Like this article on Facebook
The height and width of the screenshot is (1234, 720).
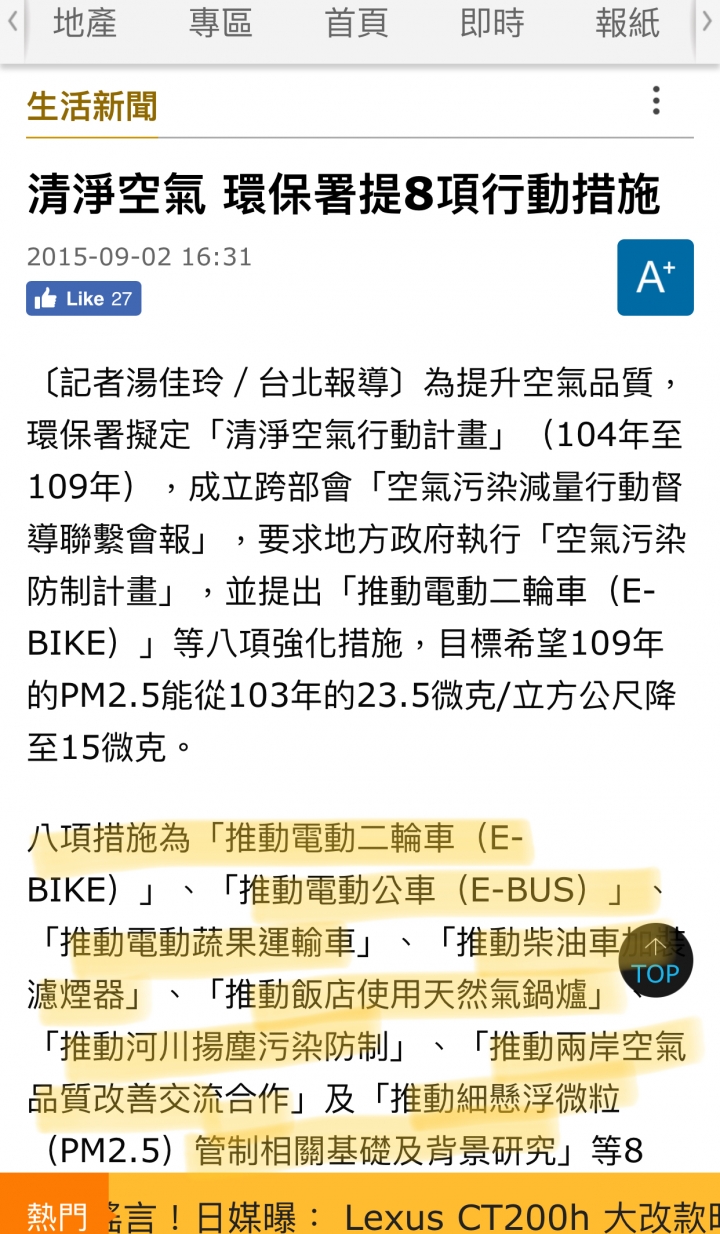pyautogui.click(x=84, y=298)
